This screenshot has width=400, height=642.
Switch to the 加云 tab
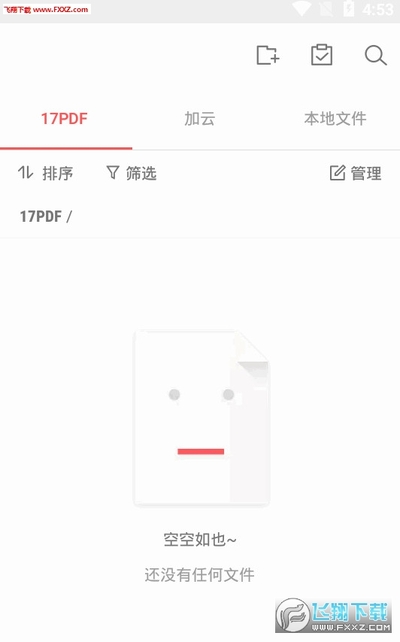(x=200, y=119)
